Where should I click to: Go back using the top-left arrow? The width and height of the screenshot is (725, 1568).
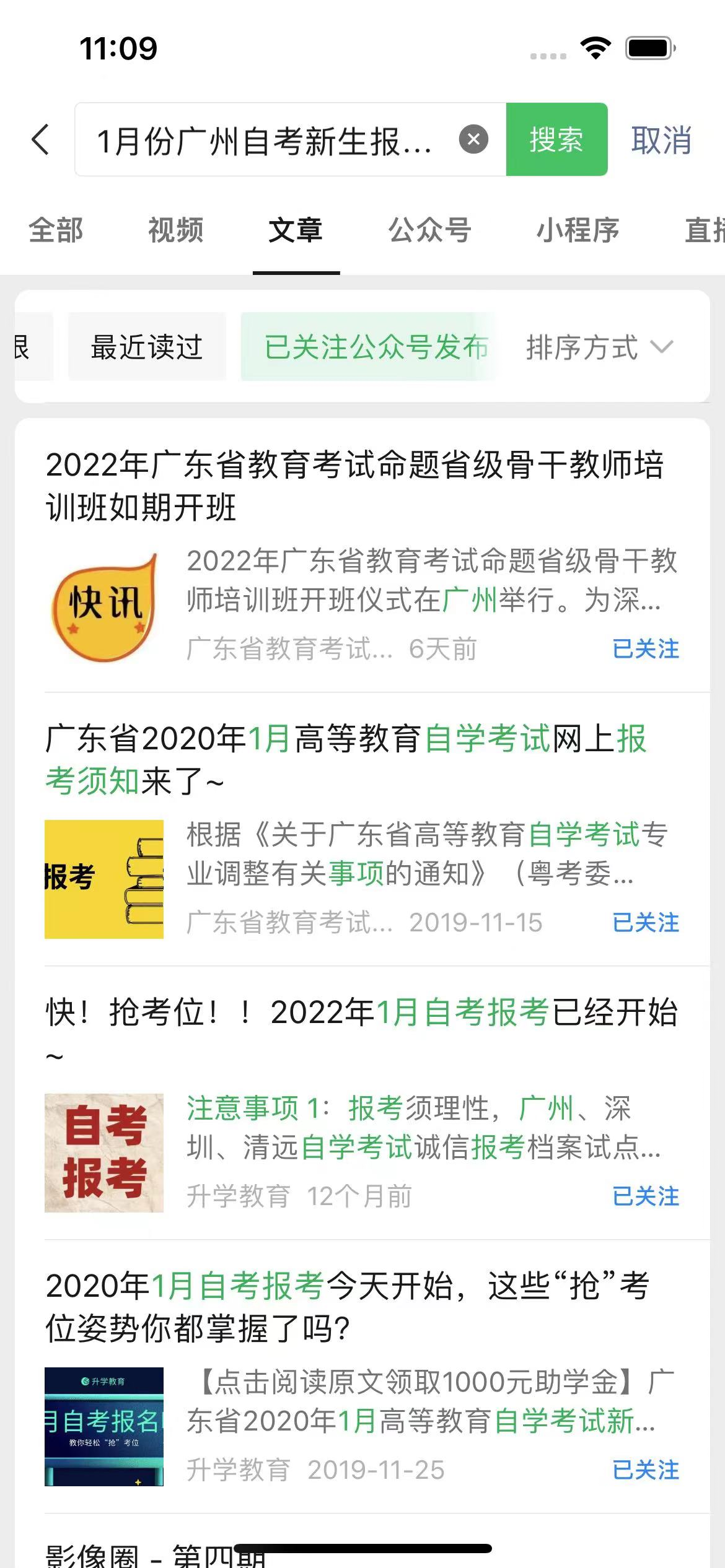(x=41, y=139)
